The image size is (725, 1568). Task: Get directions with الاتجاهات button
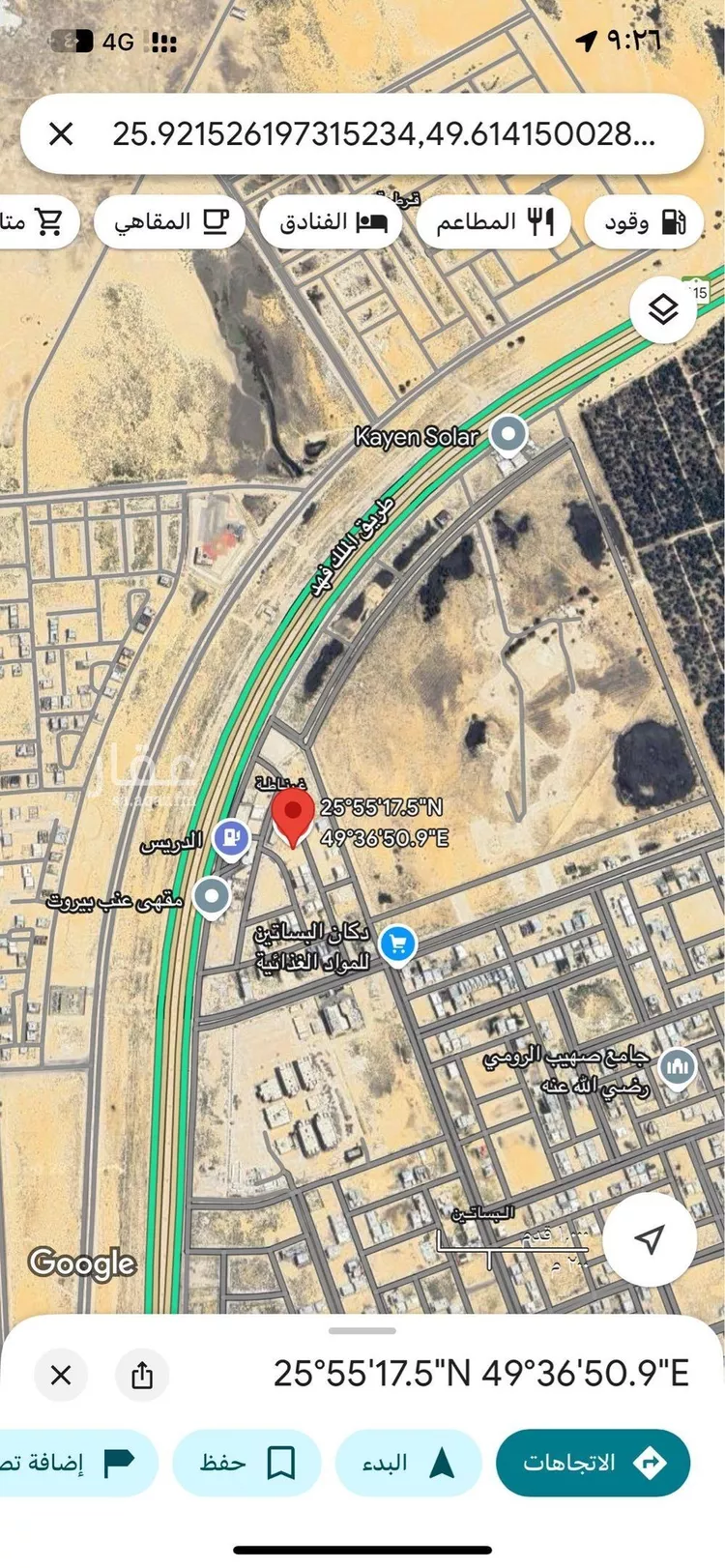tap(593, 1463)
